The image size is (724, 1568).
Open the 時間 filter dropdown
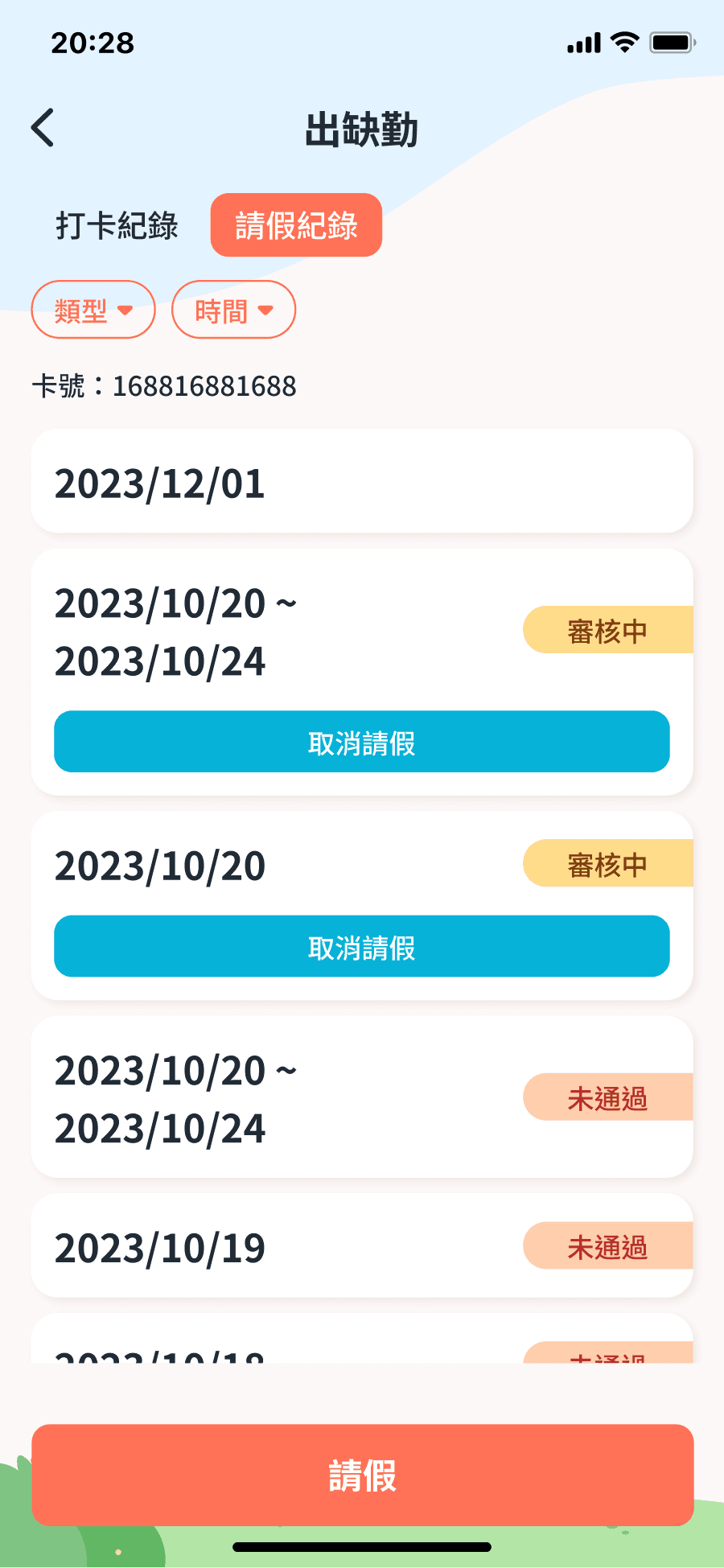(x=233, y=310)
